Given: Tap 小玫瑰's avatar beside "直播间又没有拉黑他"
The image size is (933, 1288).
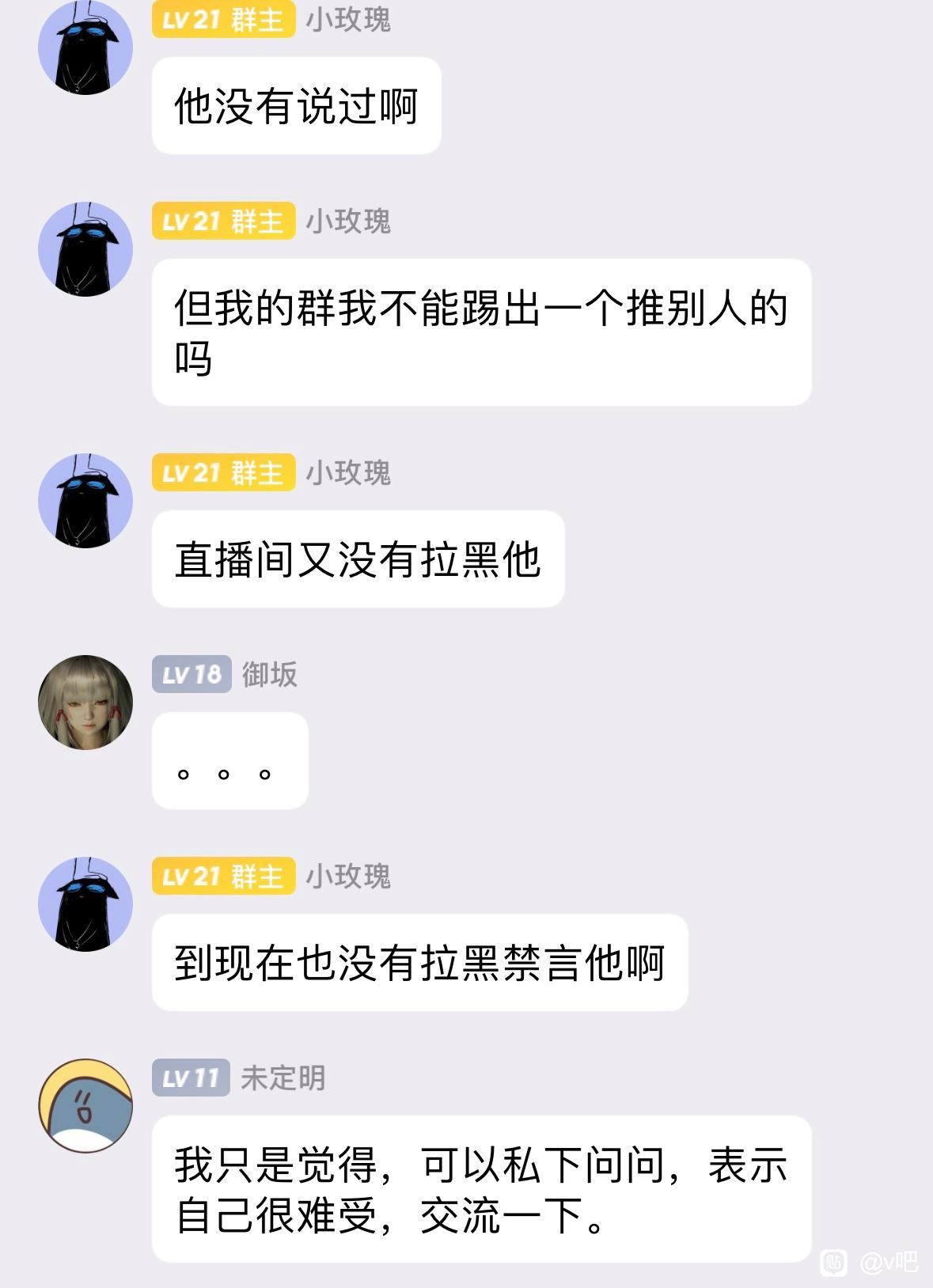Looking at the screenshot, I should point(85,501).
